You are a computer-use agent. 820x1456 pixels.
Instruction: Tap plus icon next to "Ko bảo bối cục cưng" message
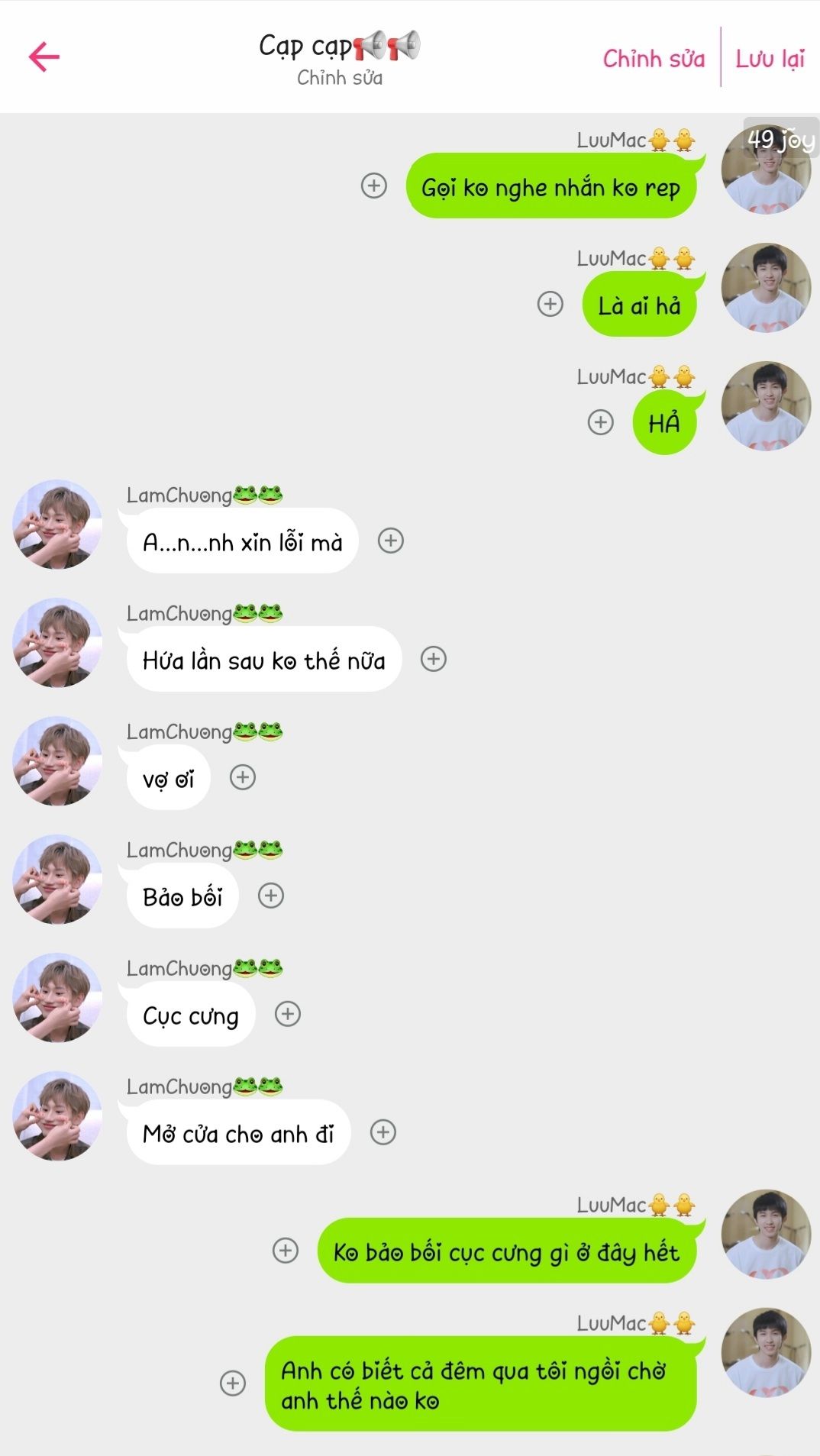(286, 1251)
